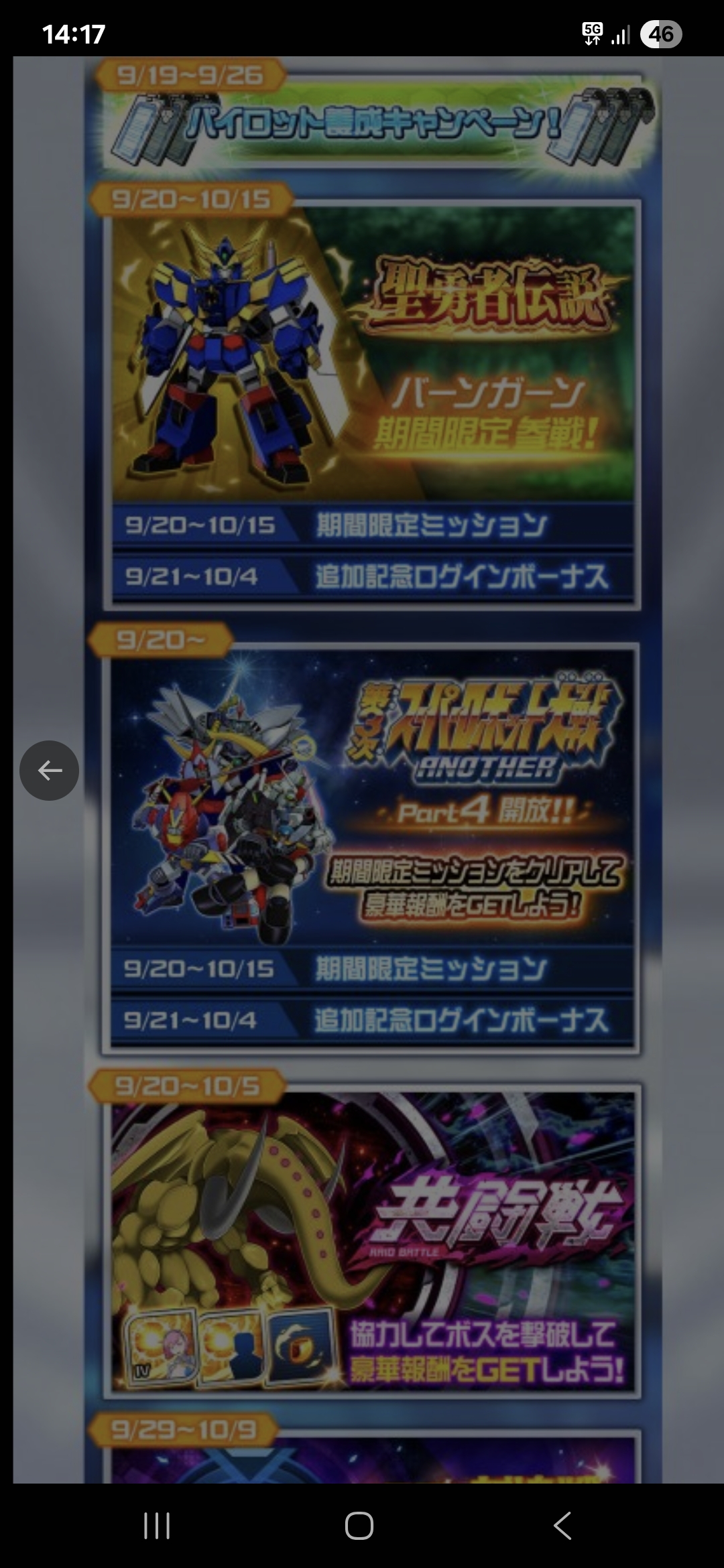This screenshot has width=724, height=1568.
Task: Tap the circular back arrow over the image
Action: click(49, 771)
